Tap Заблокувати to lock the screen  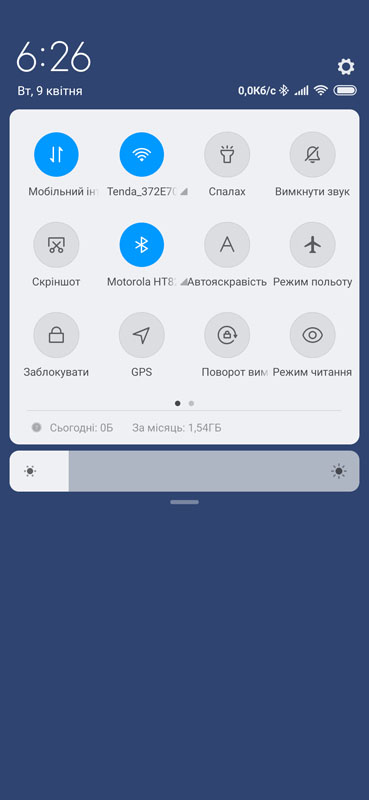tap(56, 335)
